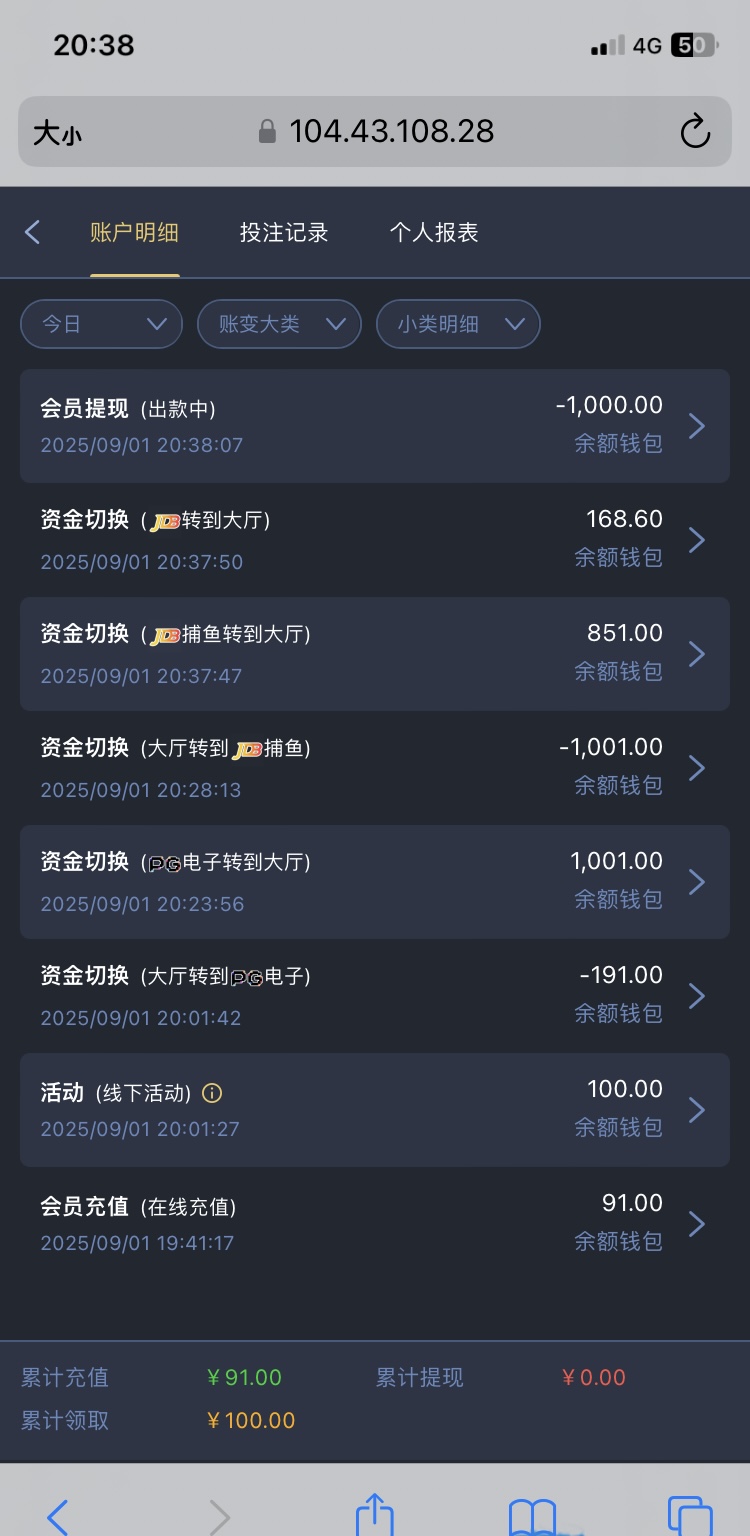This screenshot has height=1536, width=750.
Task: Open the -1,001.00 大厅转到捕鱼 record
Action: [375, 768]
